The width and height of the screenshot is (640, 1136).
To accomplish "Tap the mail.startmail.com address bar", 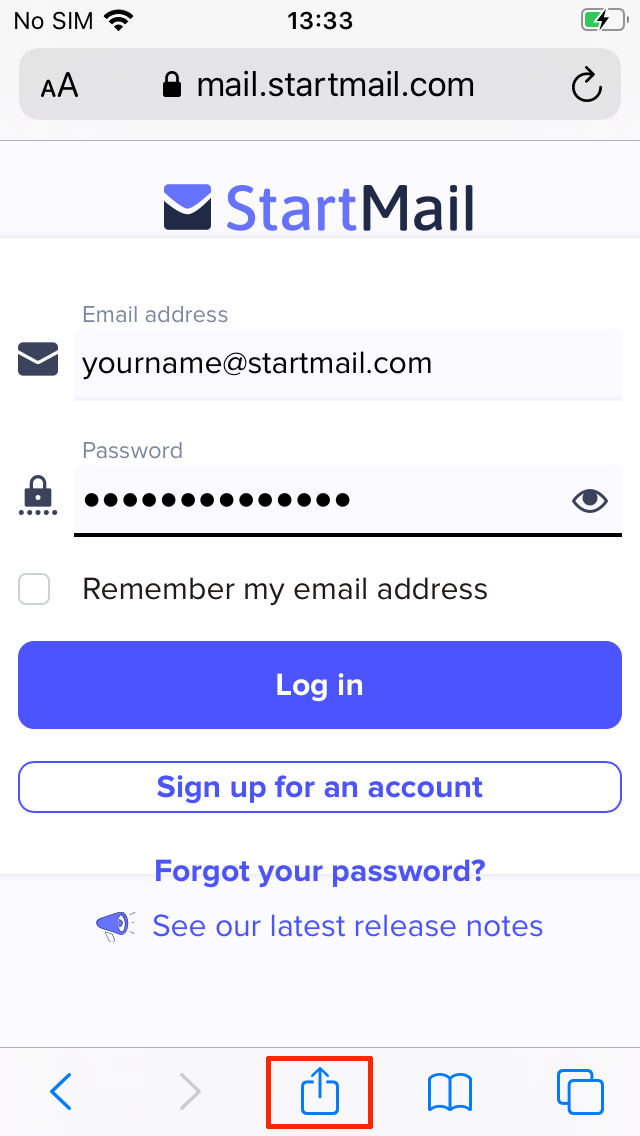I will (320, 85).
